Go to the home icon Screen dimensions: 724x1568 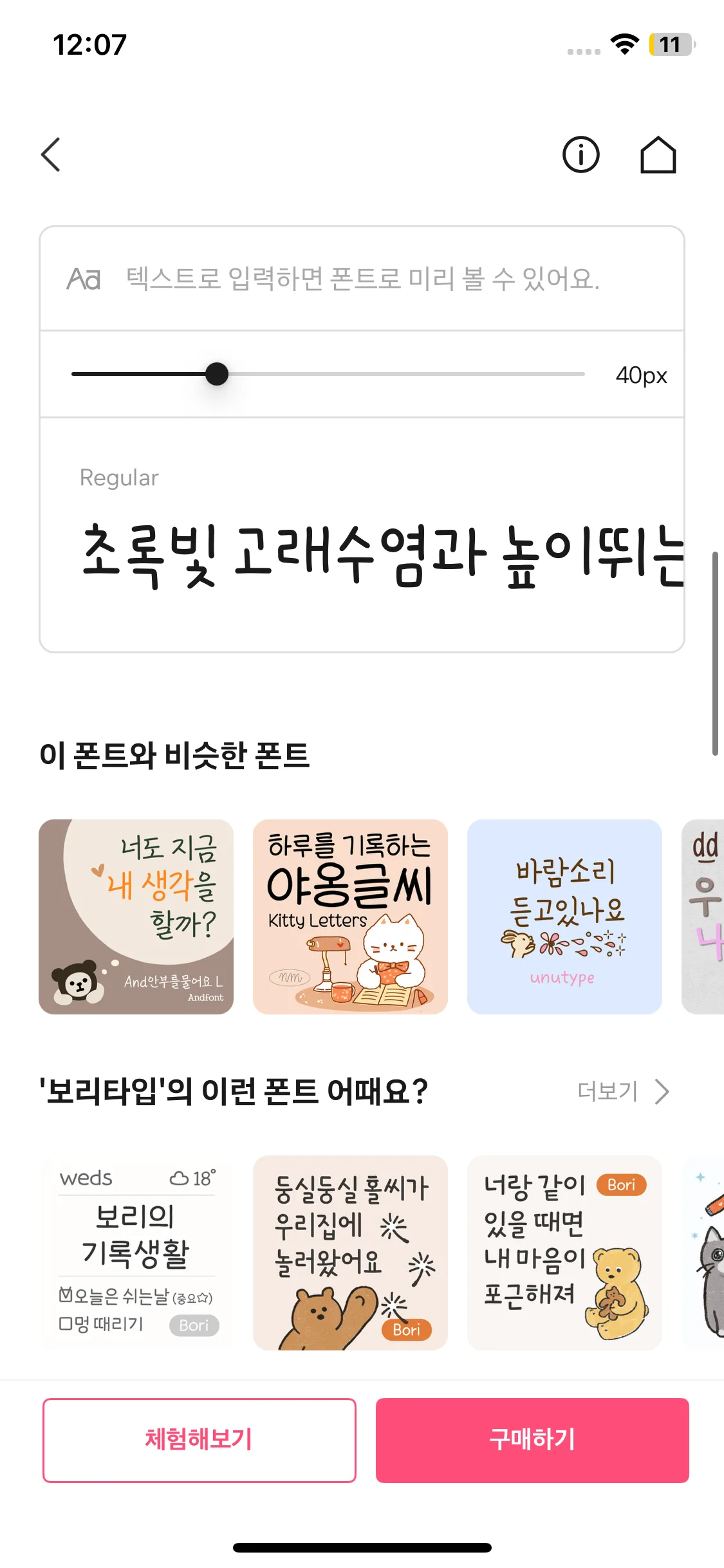658,154
